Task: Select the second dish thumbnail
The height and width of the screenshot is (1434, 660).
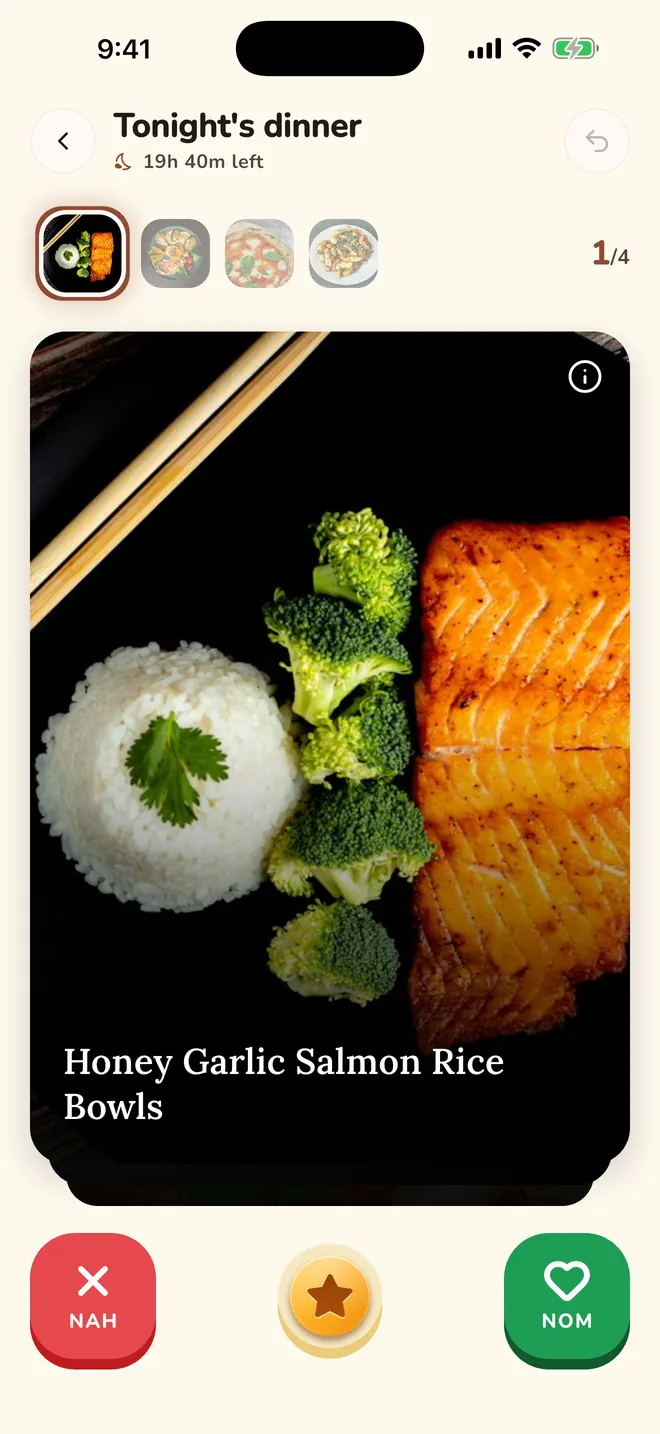Action: coord(175,254)
